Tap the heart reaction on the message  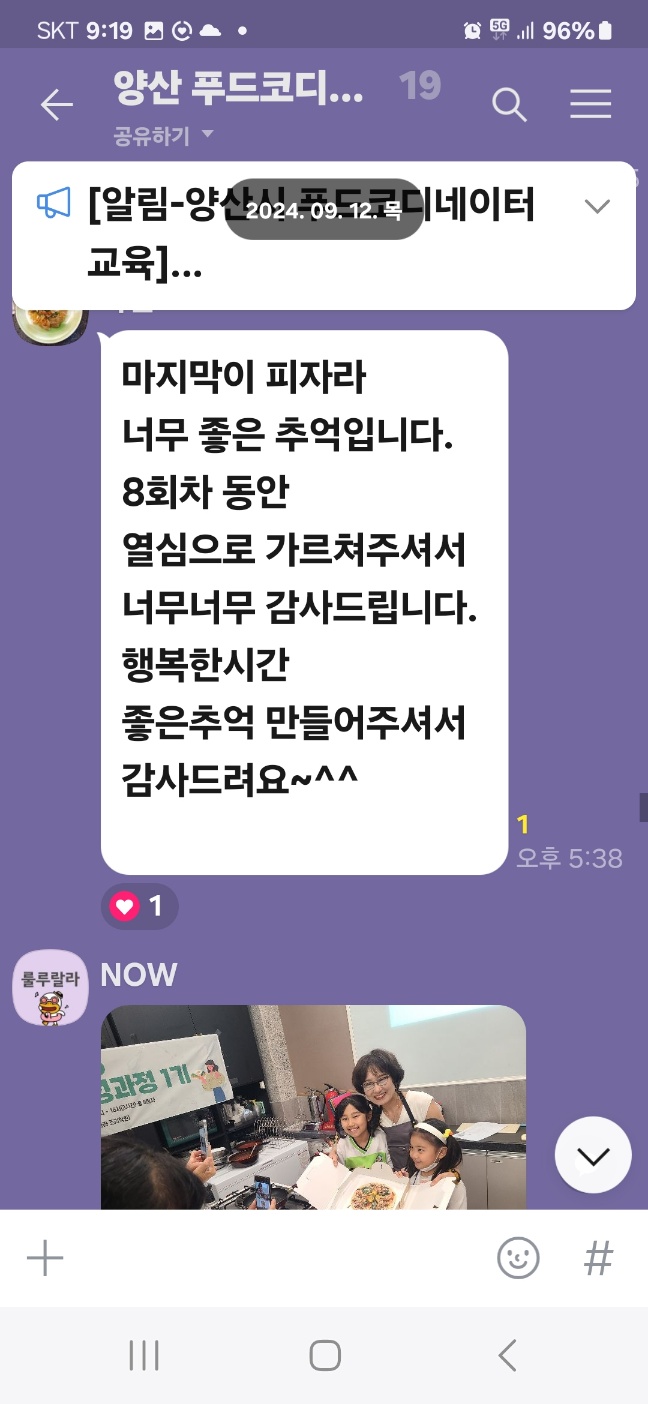(139, 907)
